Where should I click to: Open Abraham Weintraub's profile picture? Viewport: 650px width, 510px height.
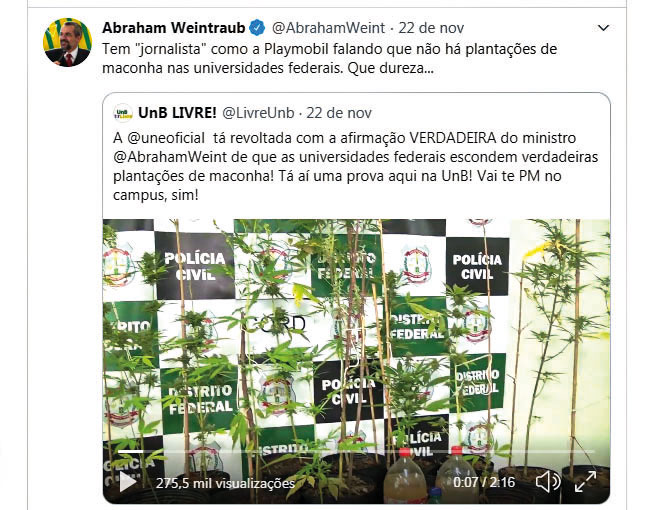tap(67, 42)
